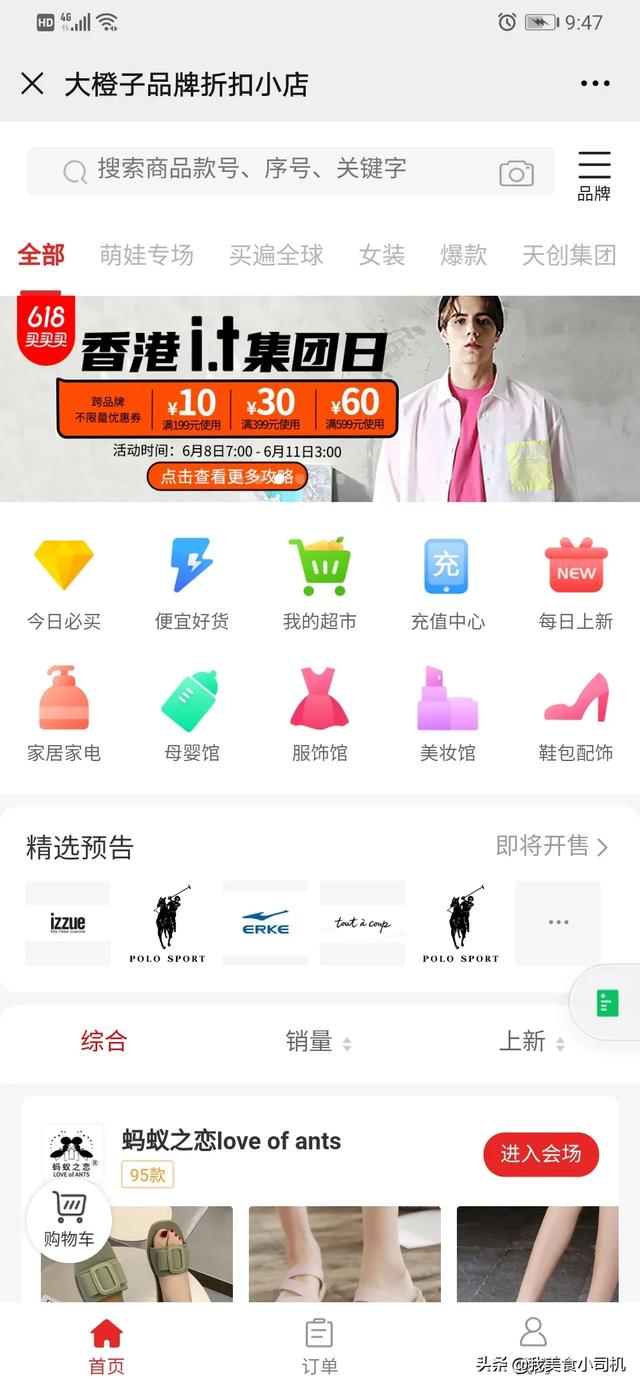Open the 香港 i.t 集团日 banner

pos(320,398)
